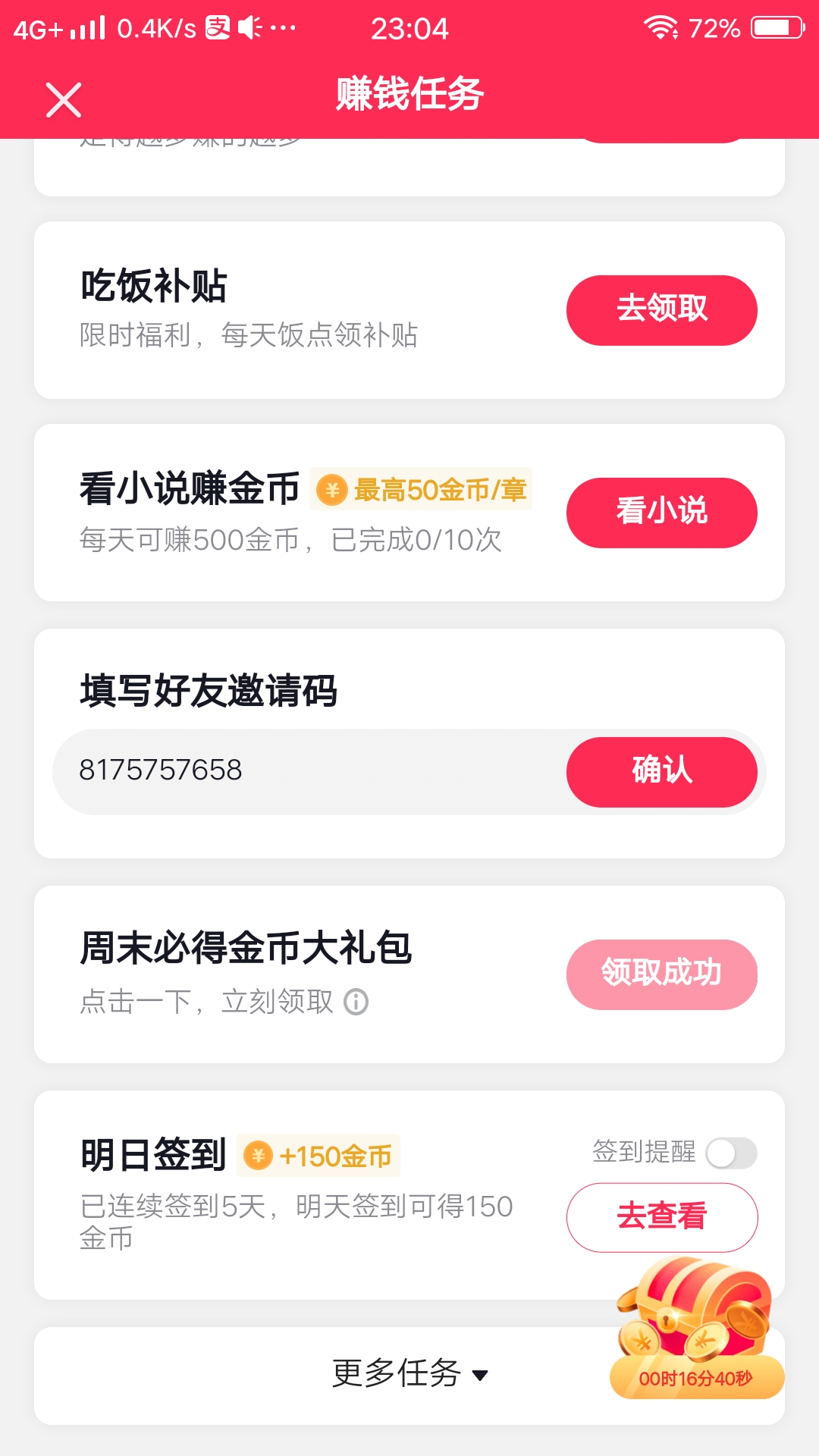Tap 看小说 to earn coins

click(x=661, y=513)
